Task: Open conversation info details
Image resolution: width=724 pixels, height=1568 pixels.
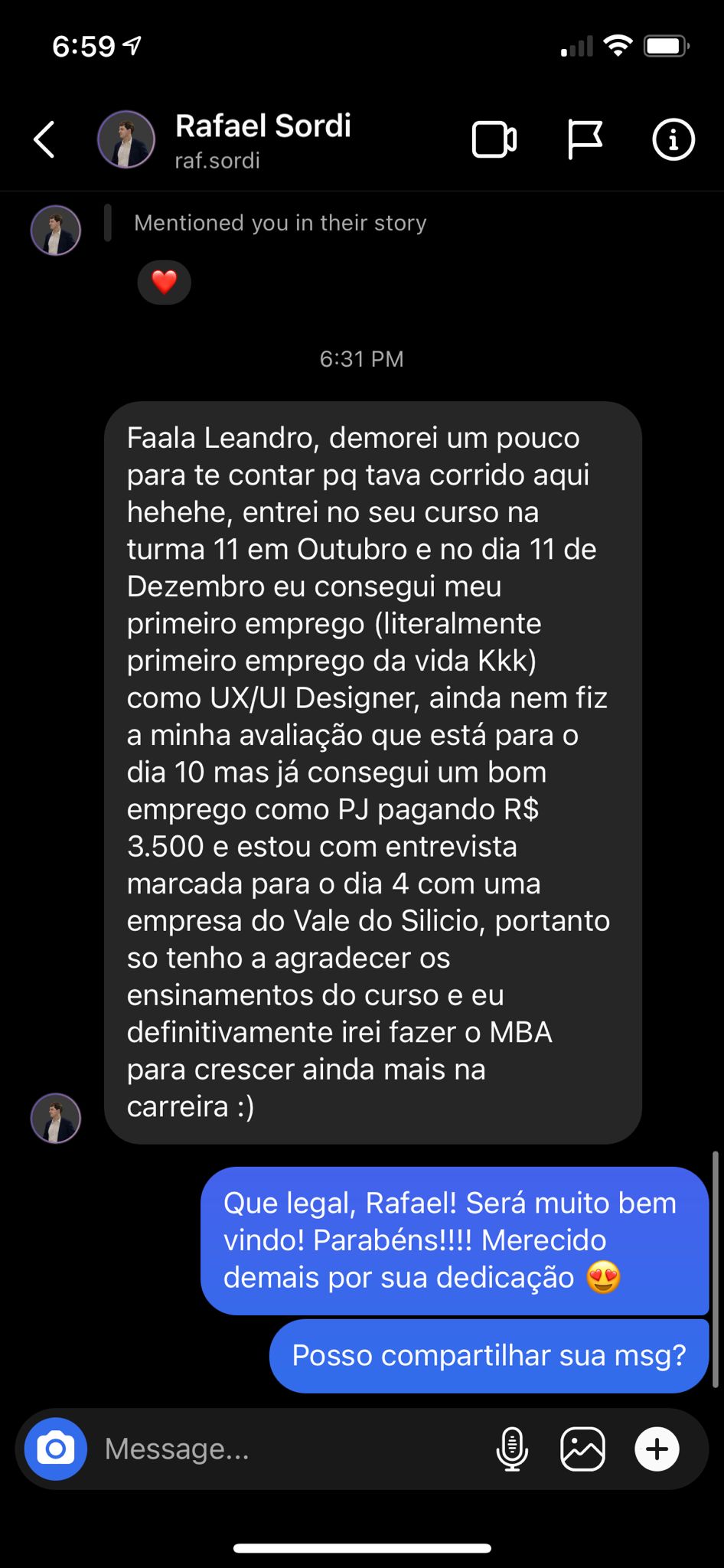Action: pyautogui.click(x=673, y=140)
